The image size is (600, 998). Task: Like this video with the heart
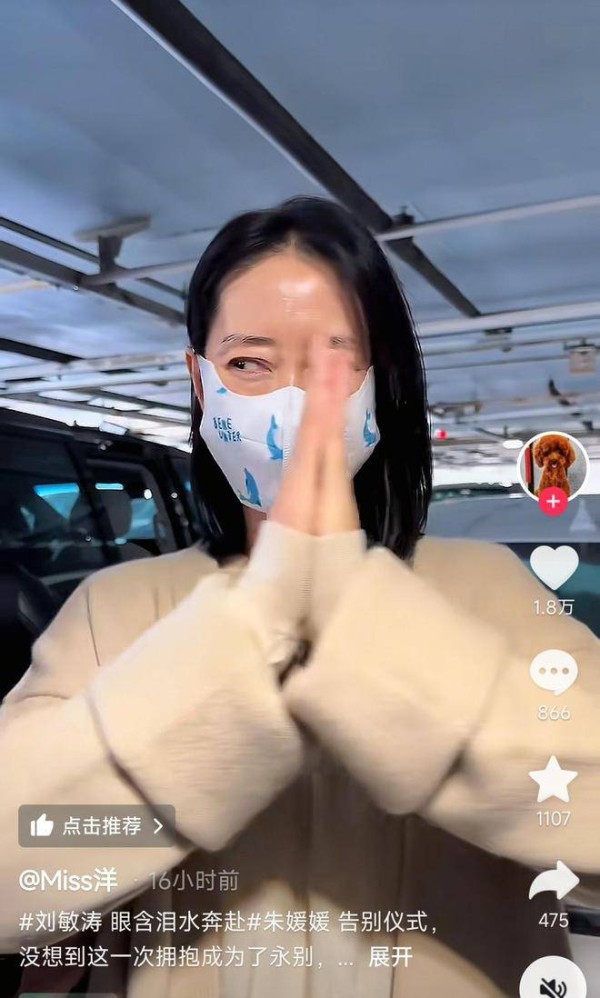point(554,567)
